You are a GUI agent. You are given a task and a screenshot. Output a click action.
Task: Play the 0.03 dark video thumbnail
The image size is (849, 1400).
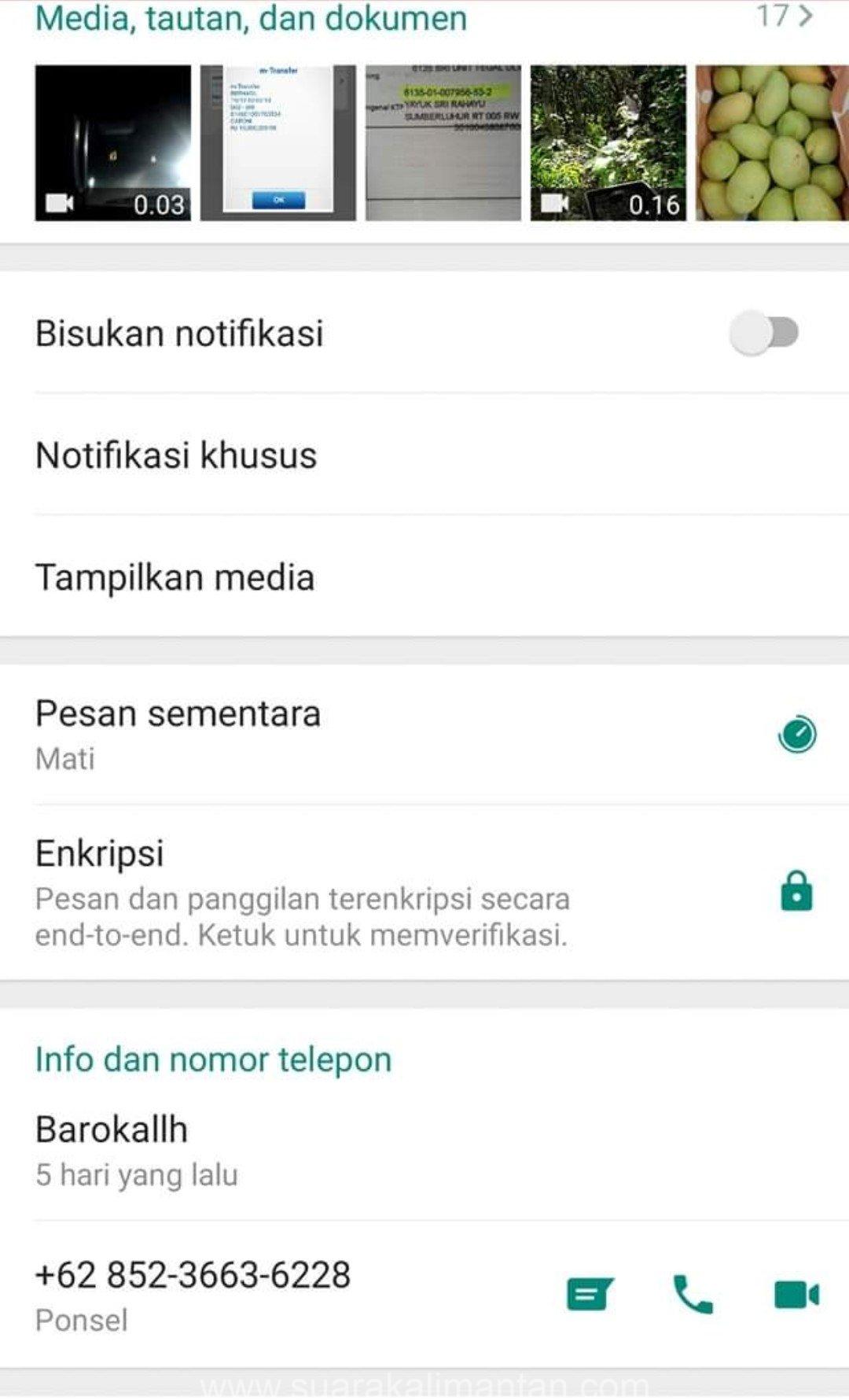point(113,142)
